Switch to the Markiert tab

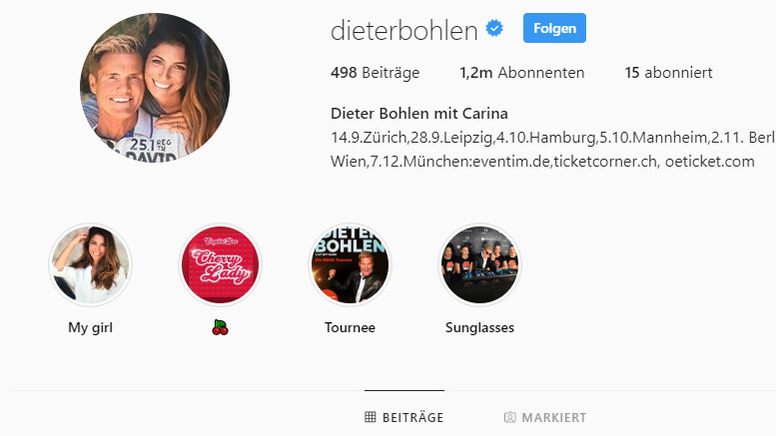545,417
